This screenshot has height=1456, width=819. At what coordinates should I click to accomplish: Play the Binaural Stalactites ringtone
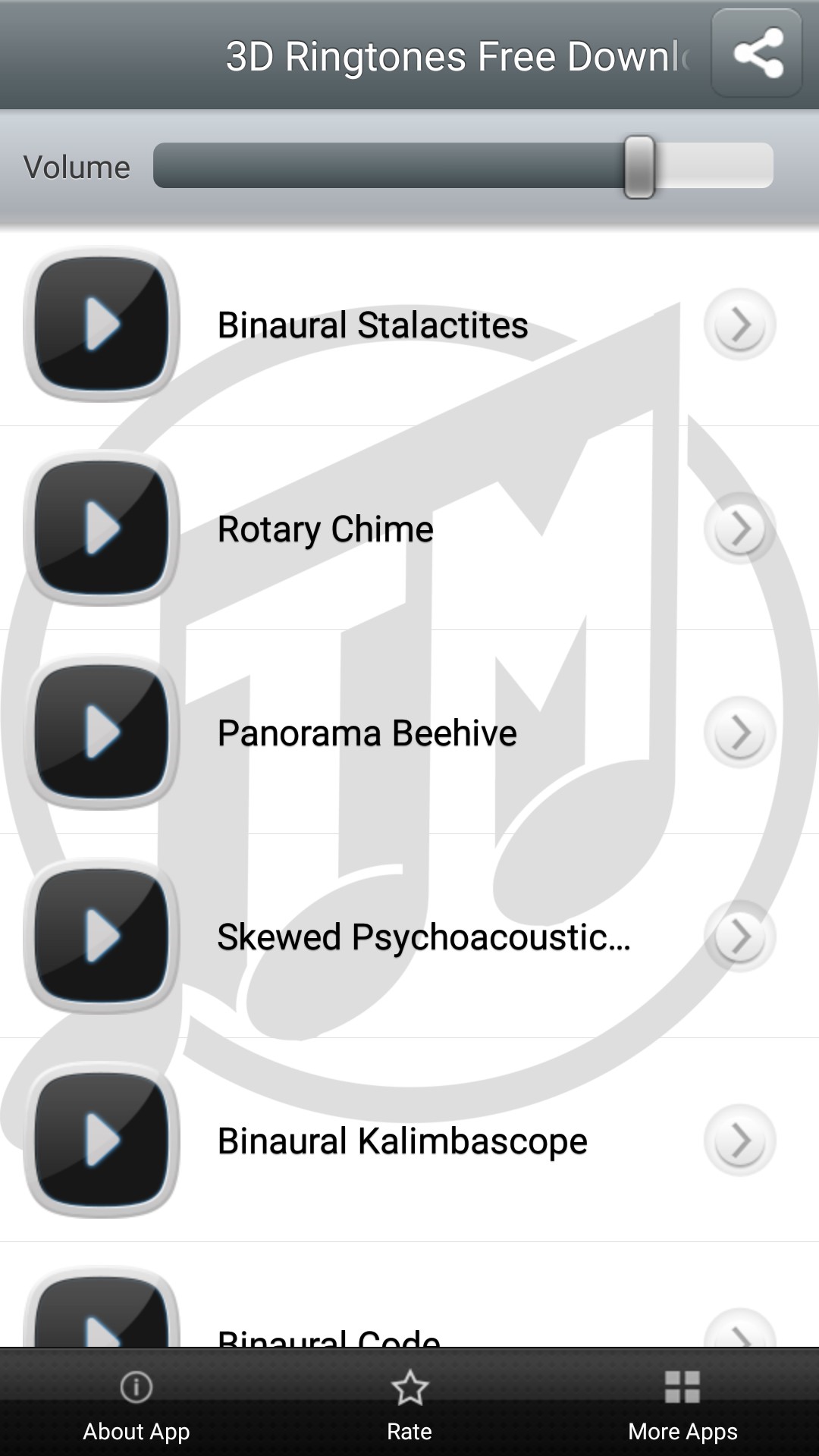(102, 325)
